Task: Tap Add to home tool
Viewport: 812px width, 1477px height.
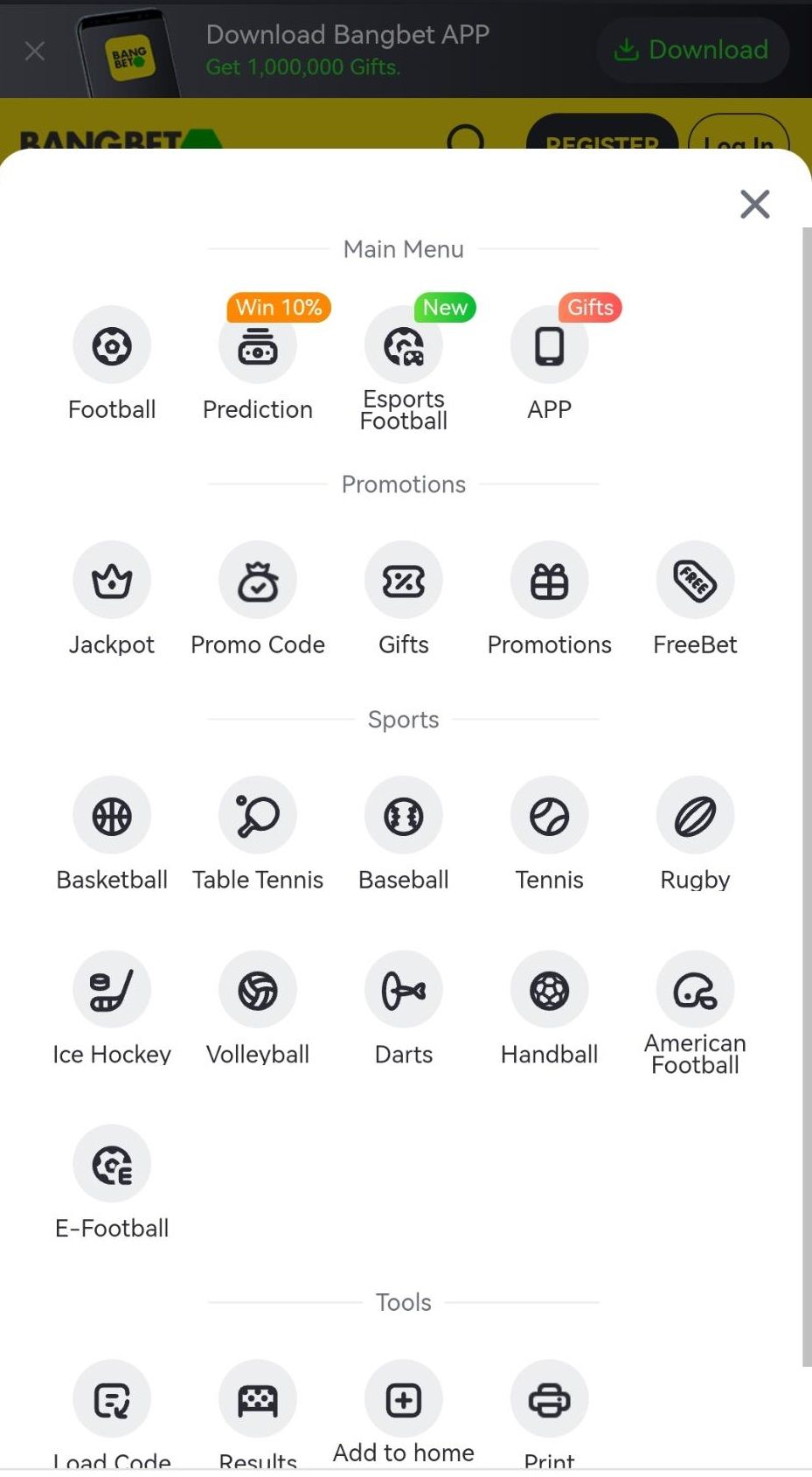Action: click(404, 1400)
